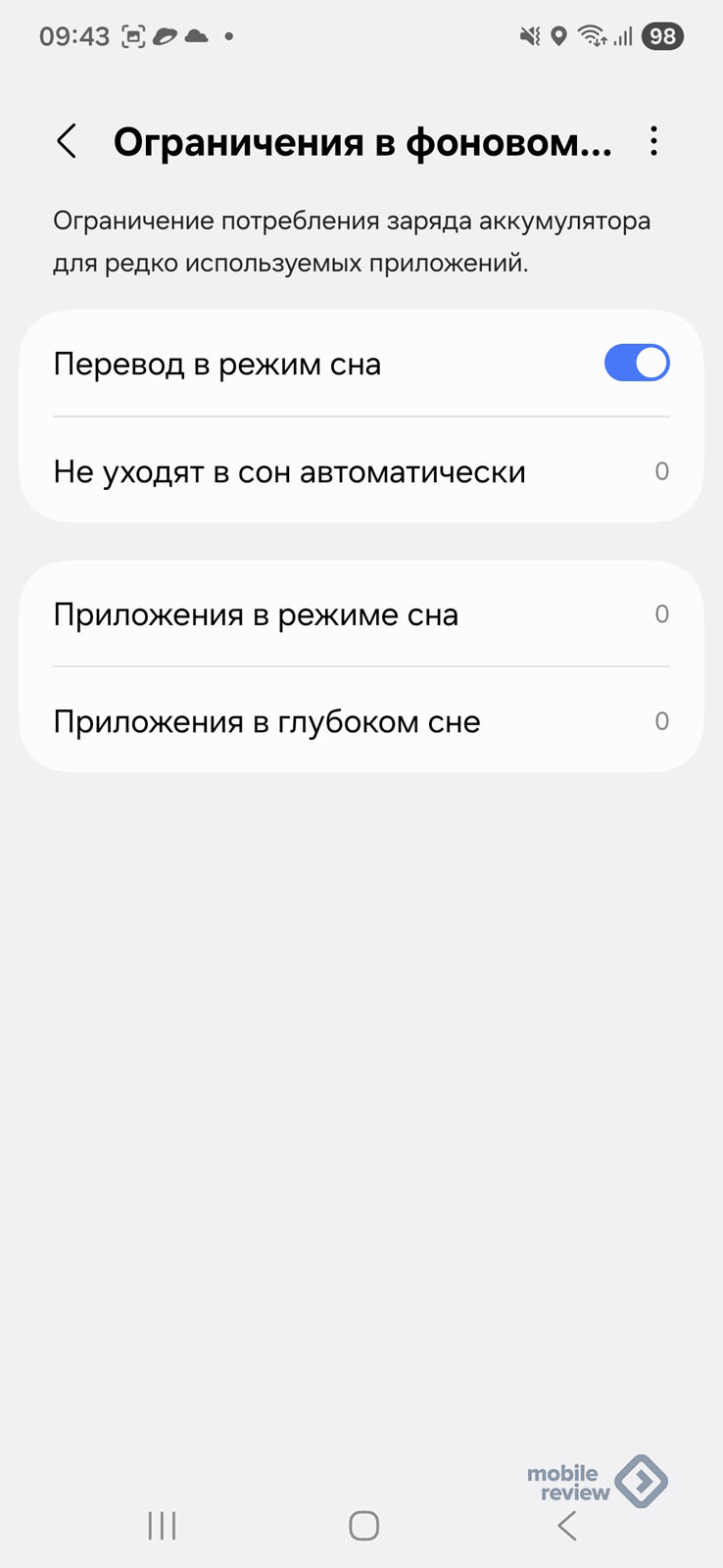This screenshot has width=723, height=1568.
Task: Go back using the header arrow
Action: point(67,142)
